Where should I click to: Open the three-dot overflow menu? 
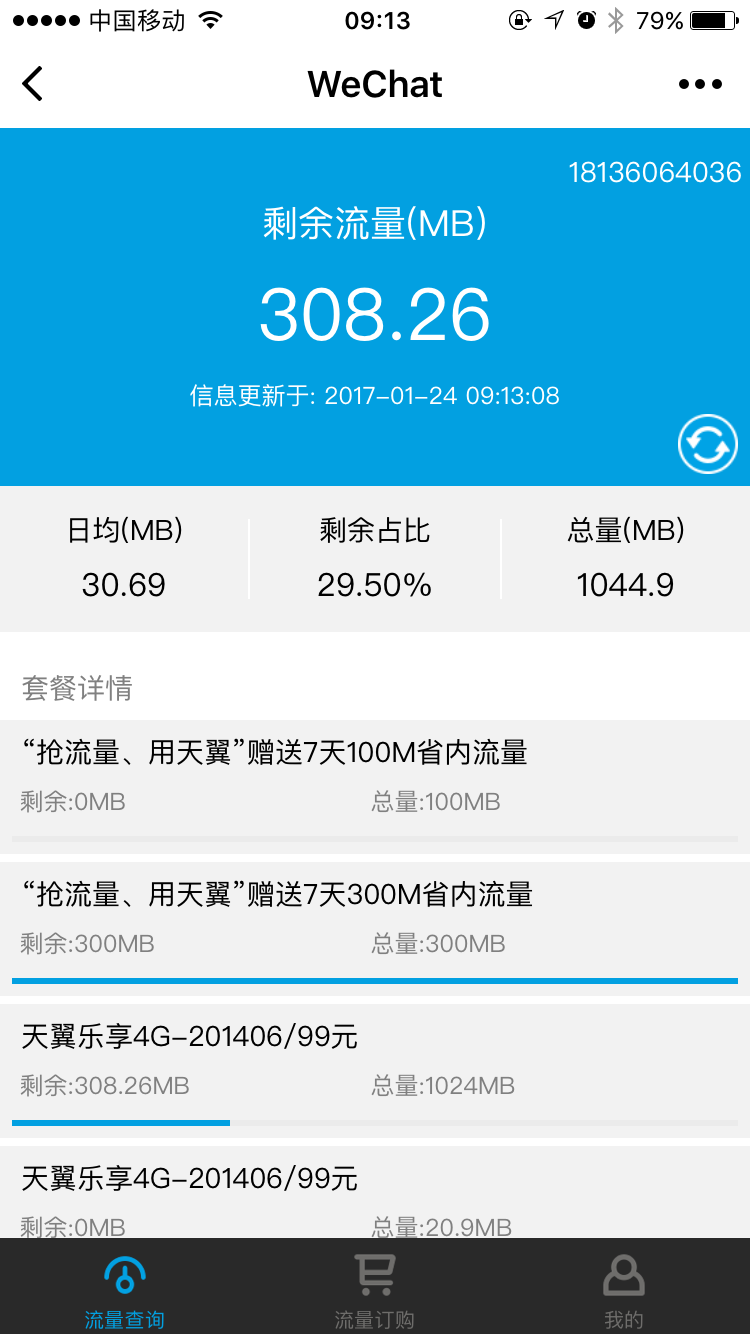pos(700,85)
